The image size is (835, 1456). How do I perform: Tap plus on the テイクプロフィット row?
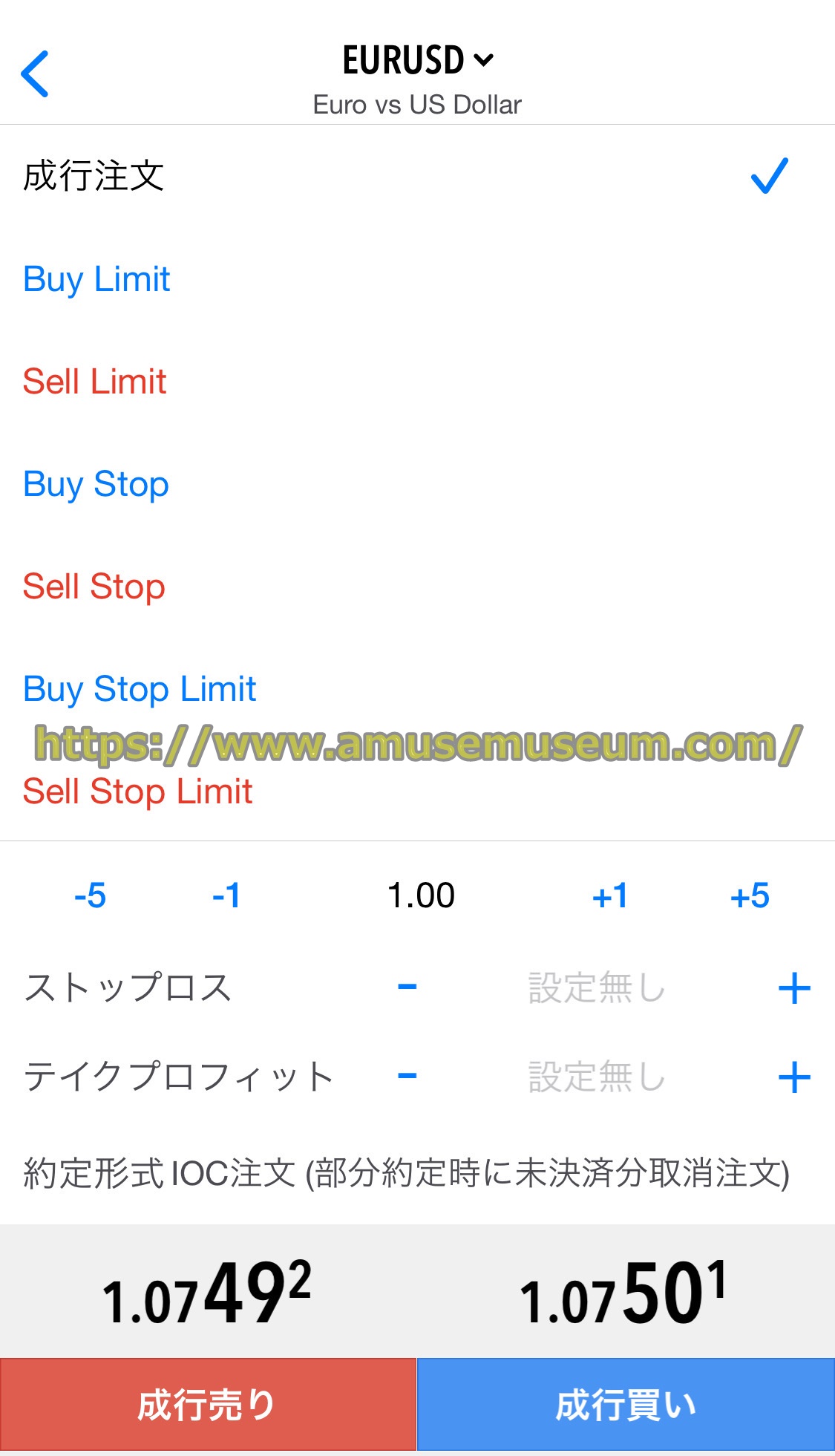click(794, 1077)
